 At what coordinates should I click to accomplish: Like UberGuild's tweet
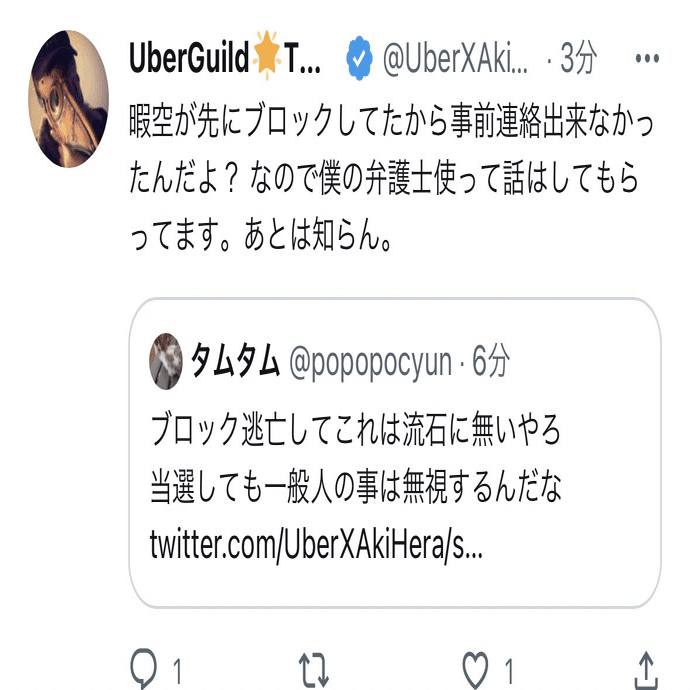coord(477,669)
